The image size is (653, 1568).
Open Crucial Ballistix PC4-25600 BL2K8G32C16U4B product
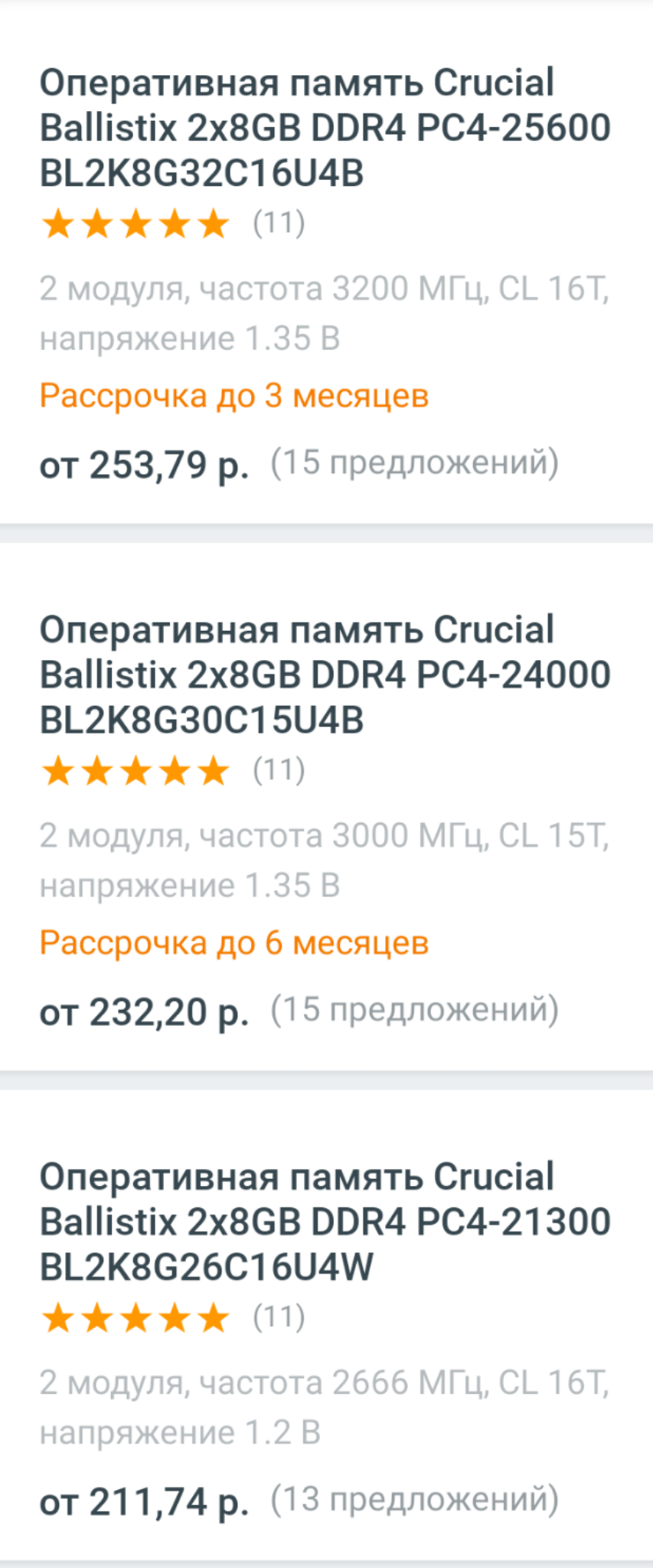coord(325,128)
